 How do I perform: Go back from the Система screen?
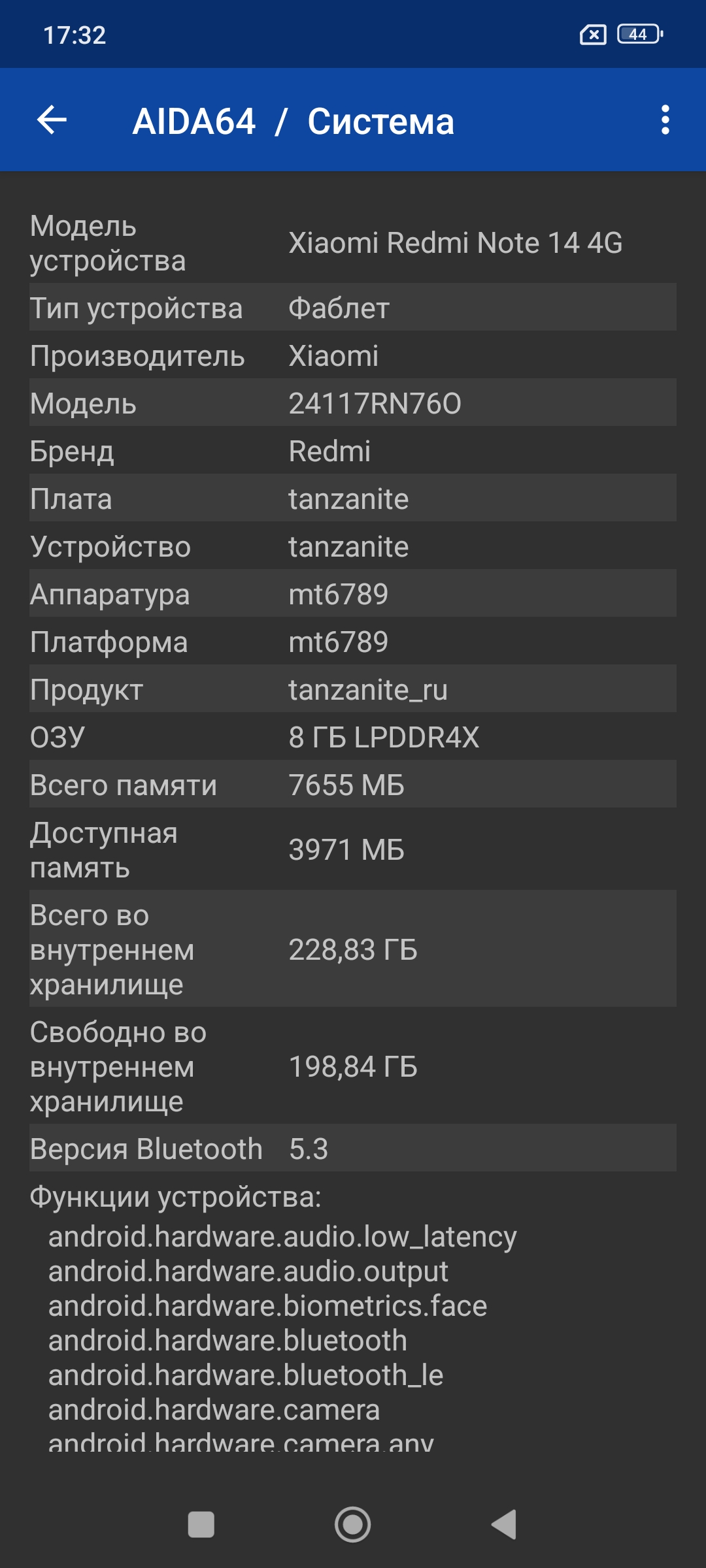coord(52,120)
